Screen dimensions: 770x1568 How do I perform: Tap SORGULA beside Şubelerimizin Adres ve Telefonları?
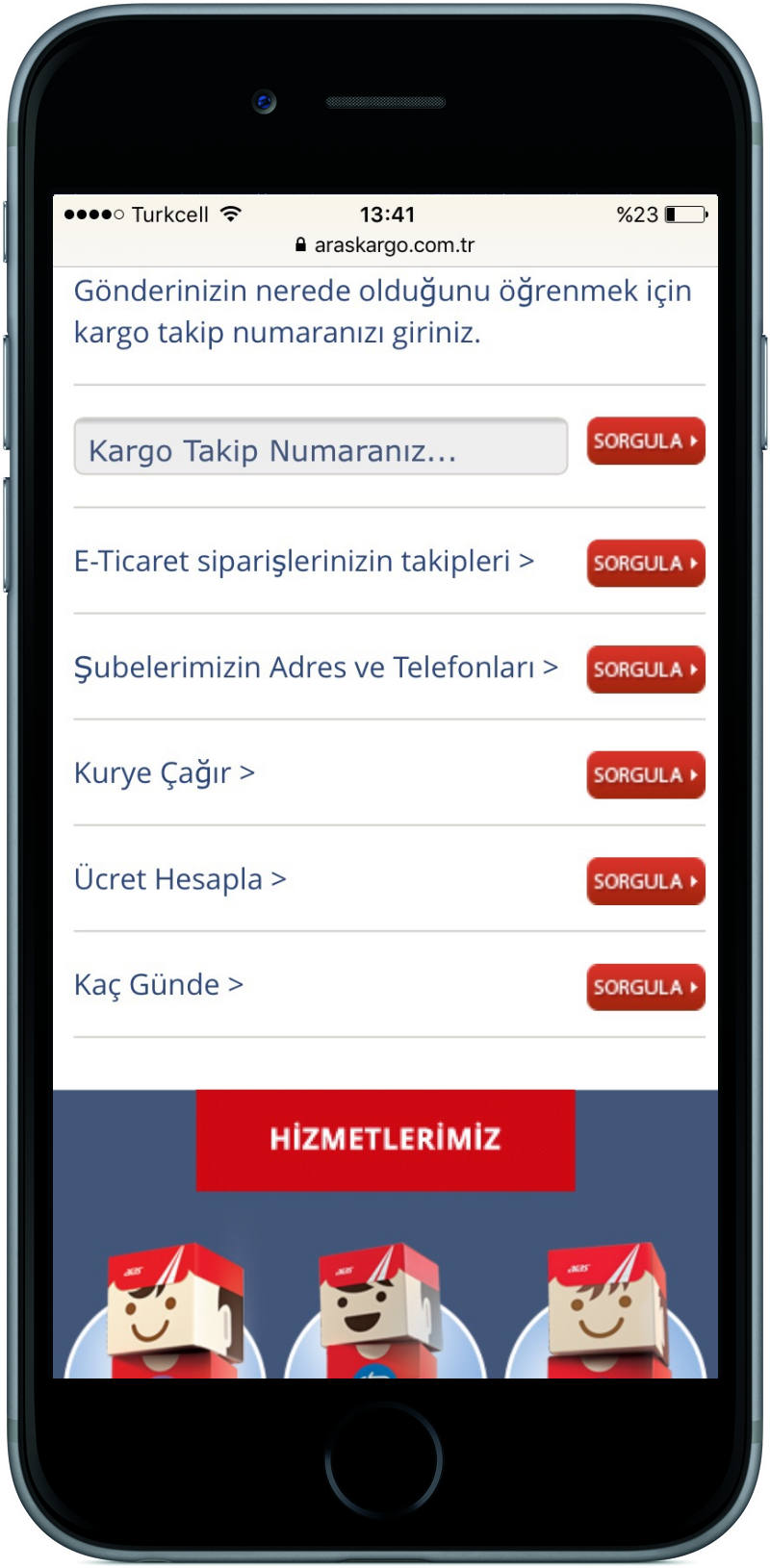[x=646, y=670]
